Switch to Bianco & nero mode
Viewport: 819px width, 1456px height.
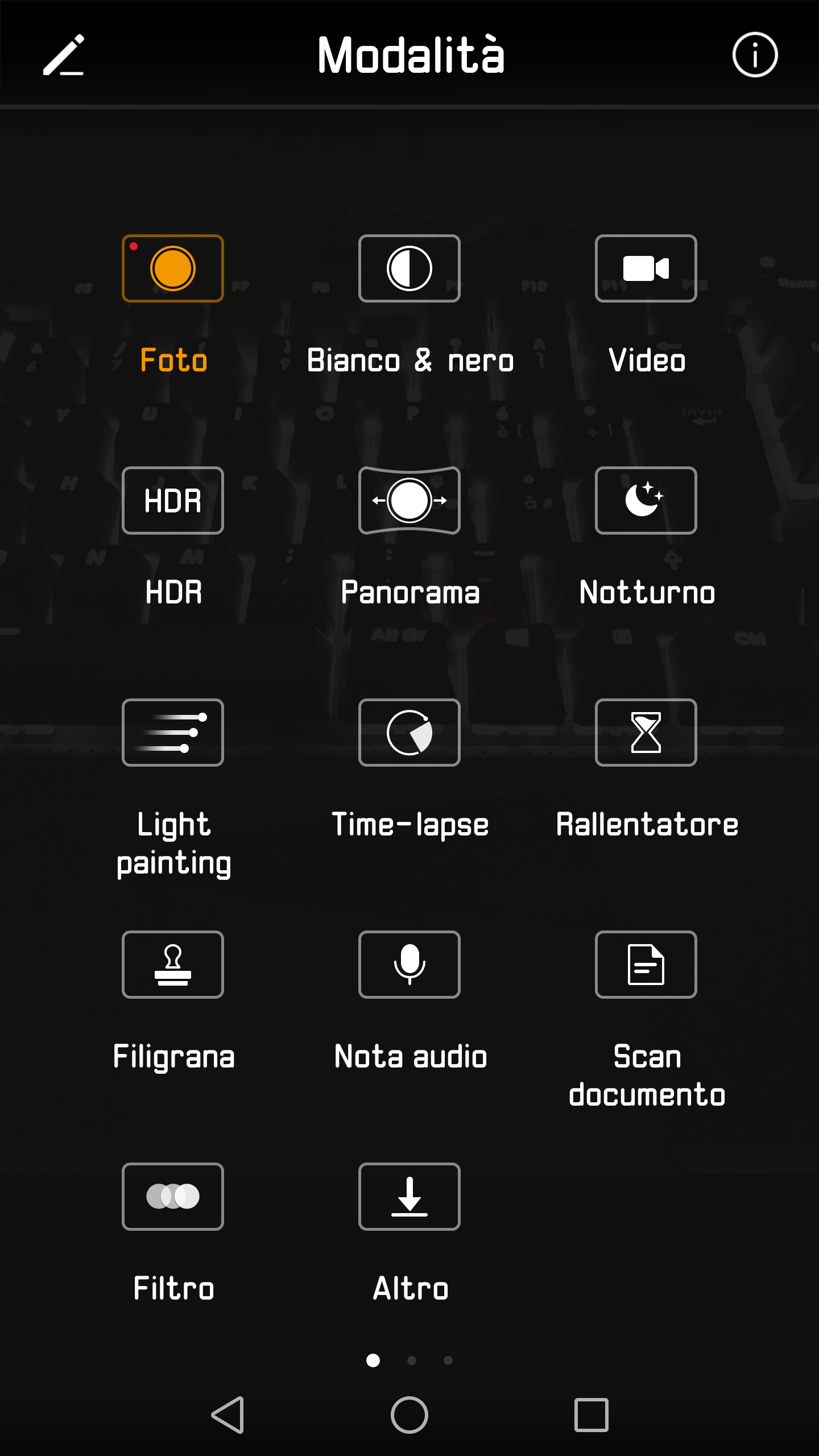(409, 268)
